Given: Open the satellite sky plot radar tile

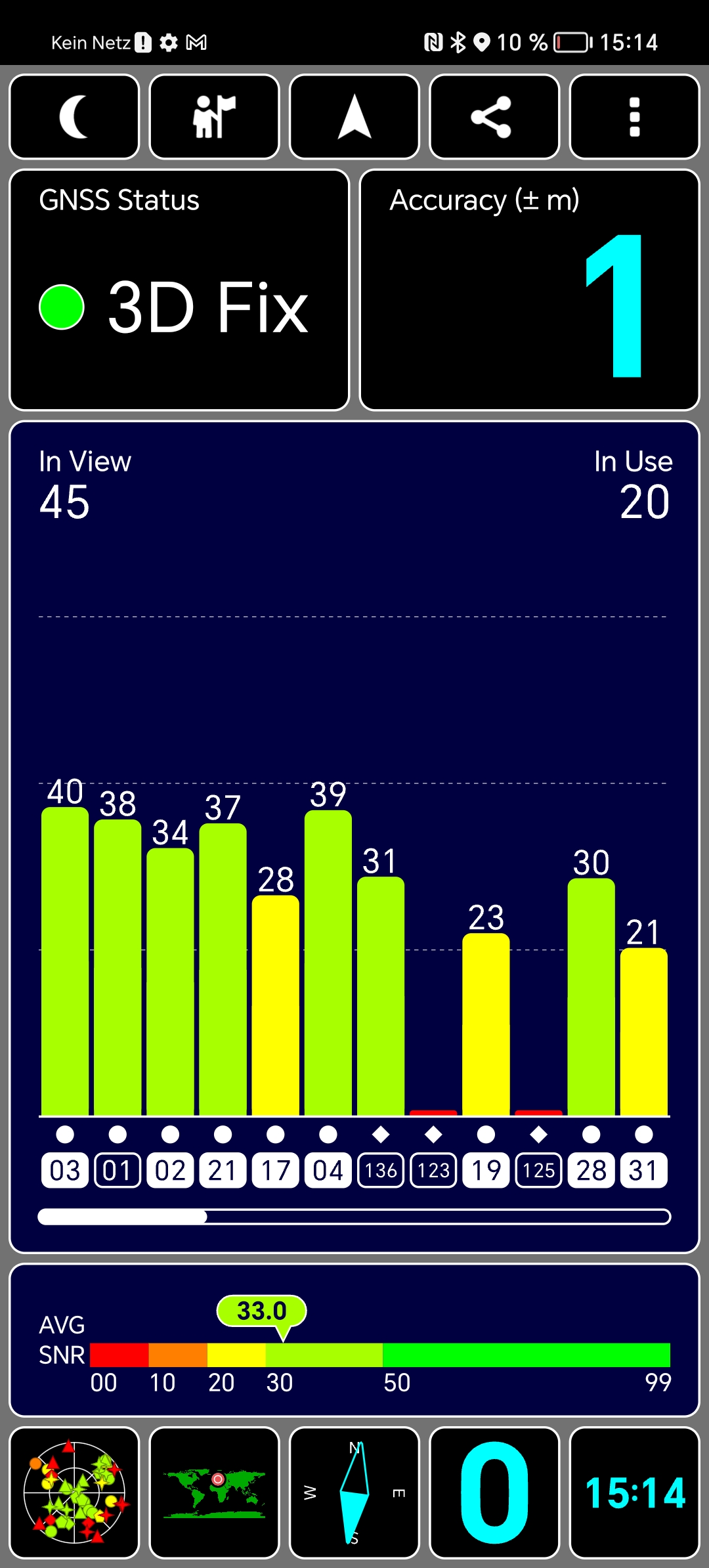Looking at the screenshot, I should click(74, 1492).
